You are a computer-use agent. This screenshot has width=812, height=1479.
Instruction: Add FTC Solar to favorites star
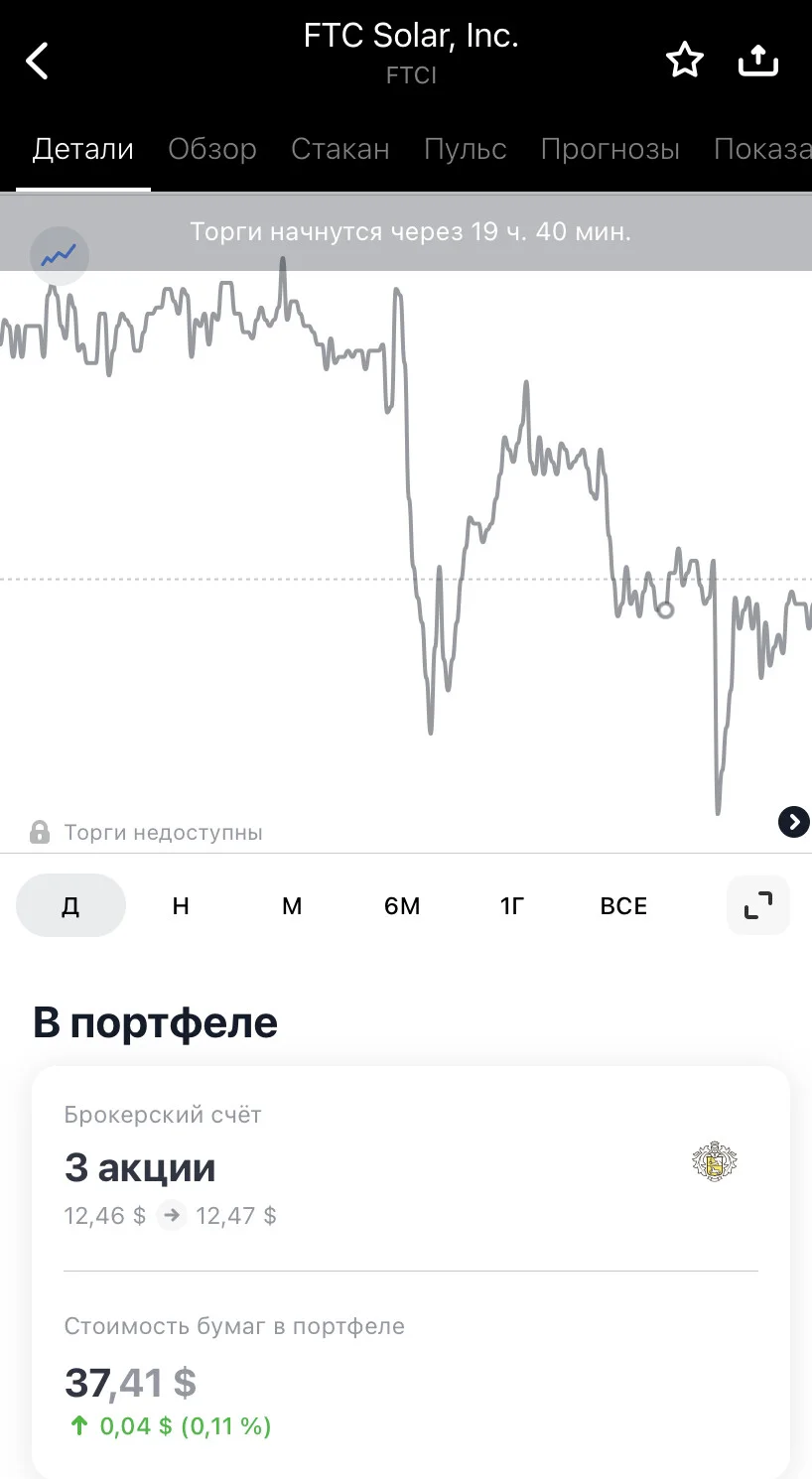(x=684, y=62)
